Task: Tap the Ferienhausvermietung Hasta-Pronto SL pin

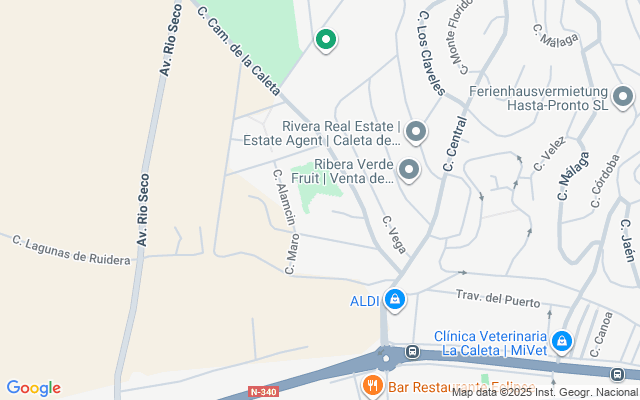Action: 623,97
